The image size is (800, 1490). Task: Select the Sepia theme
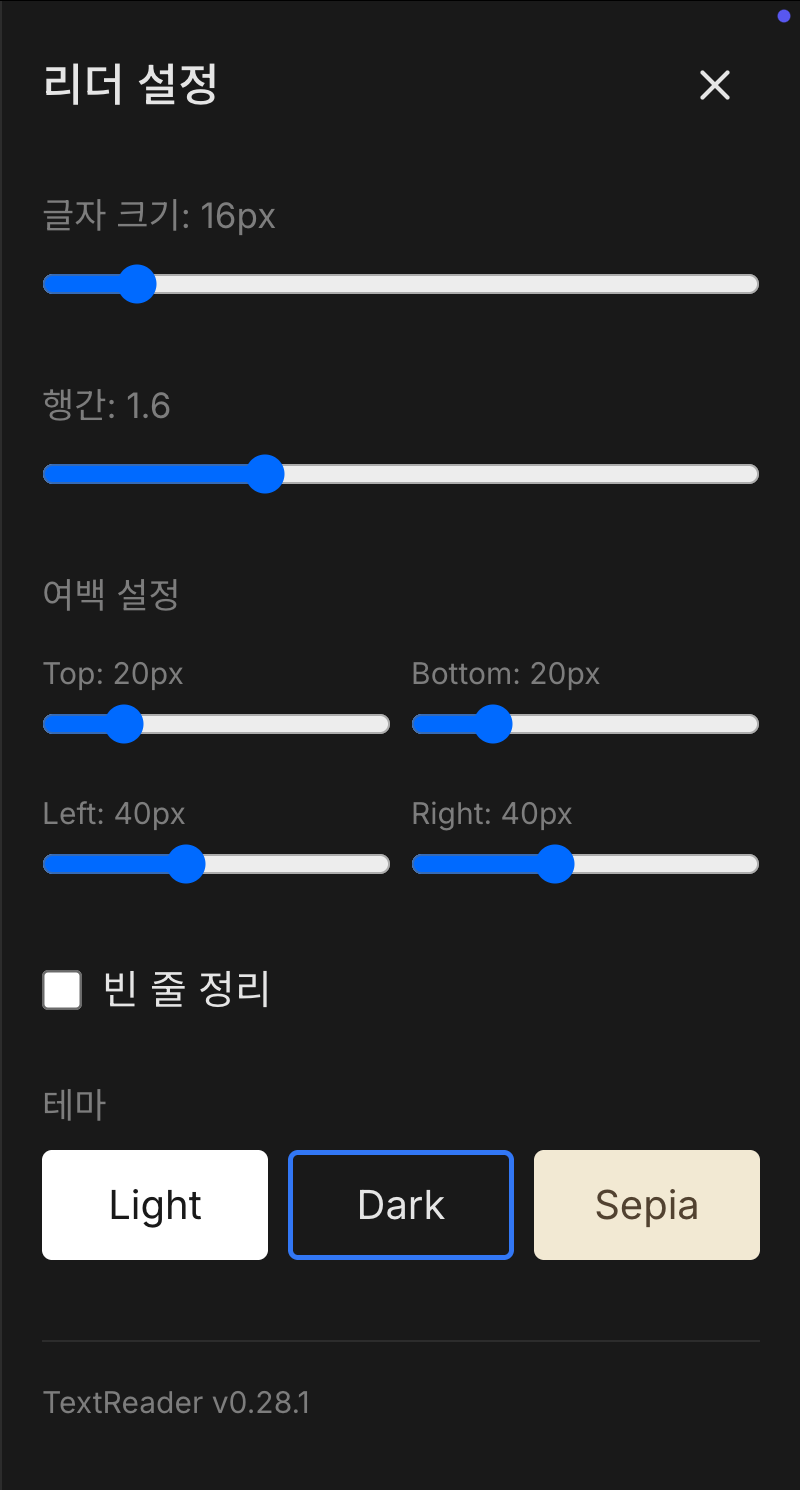(646, 1204)
